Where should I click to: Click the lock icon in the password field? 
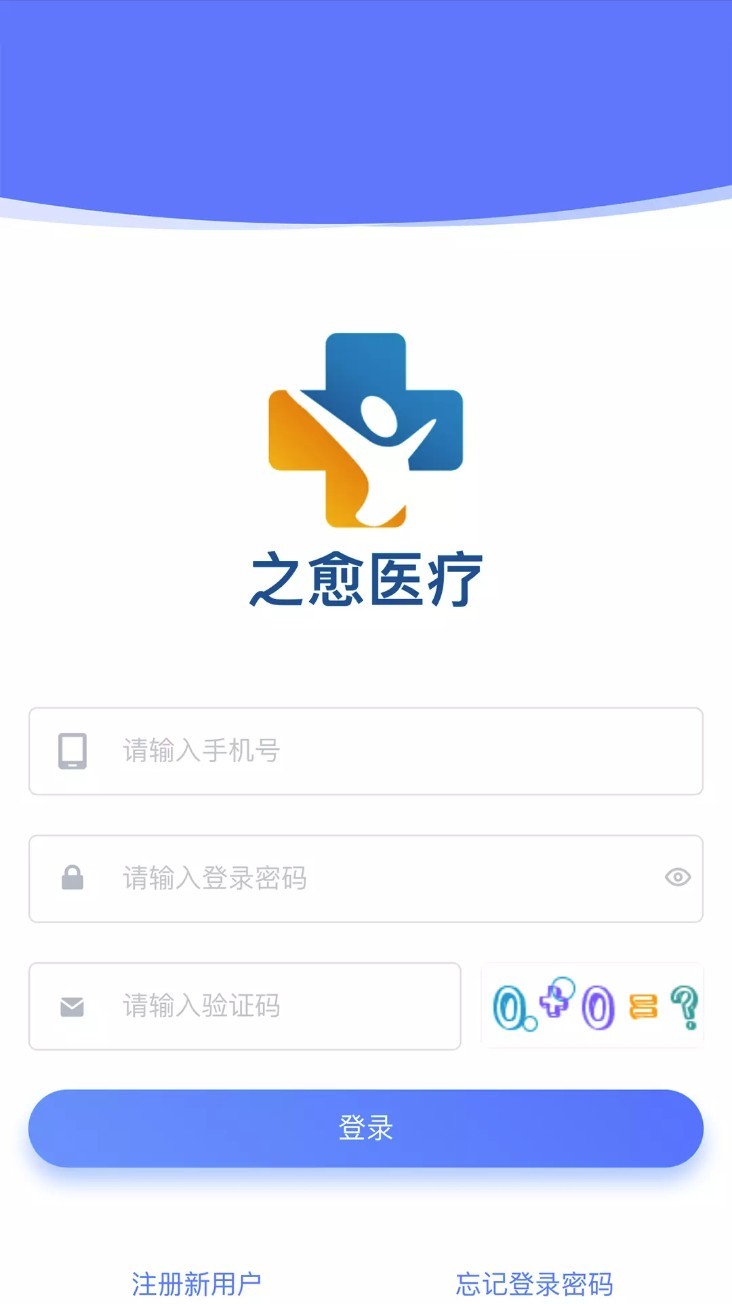click(70, 878)
